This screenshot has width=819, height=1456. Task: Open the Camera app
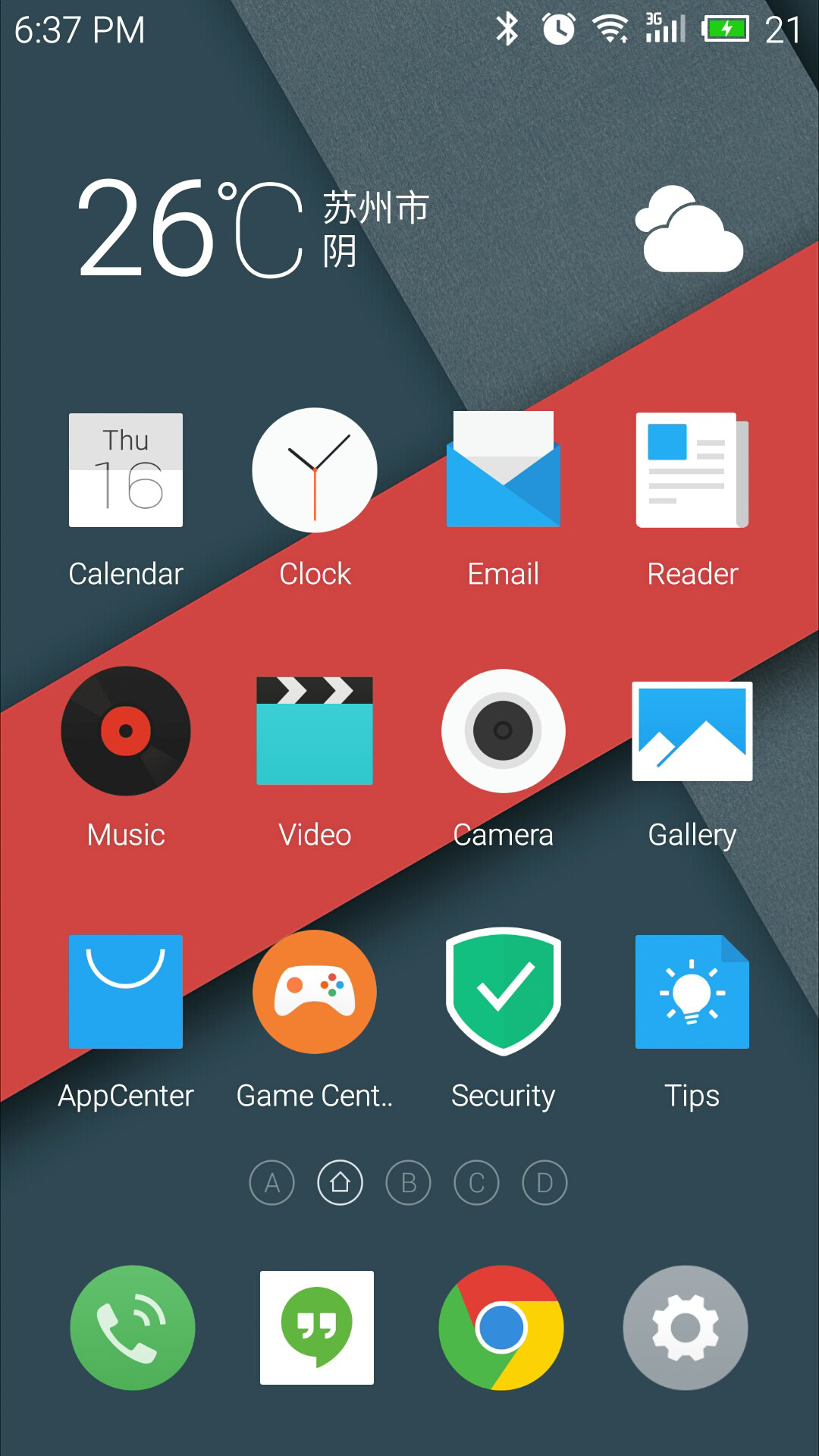tap(504, 731)
